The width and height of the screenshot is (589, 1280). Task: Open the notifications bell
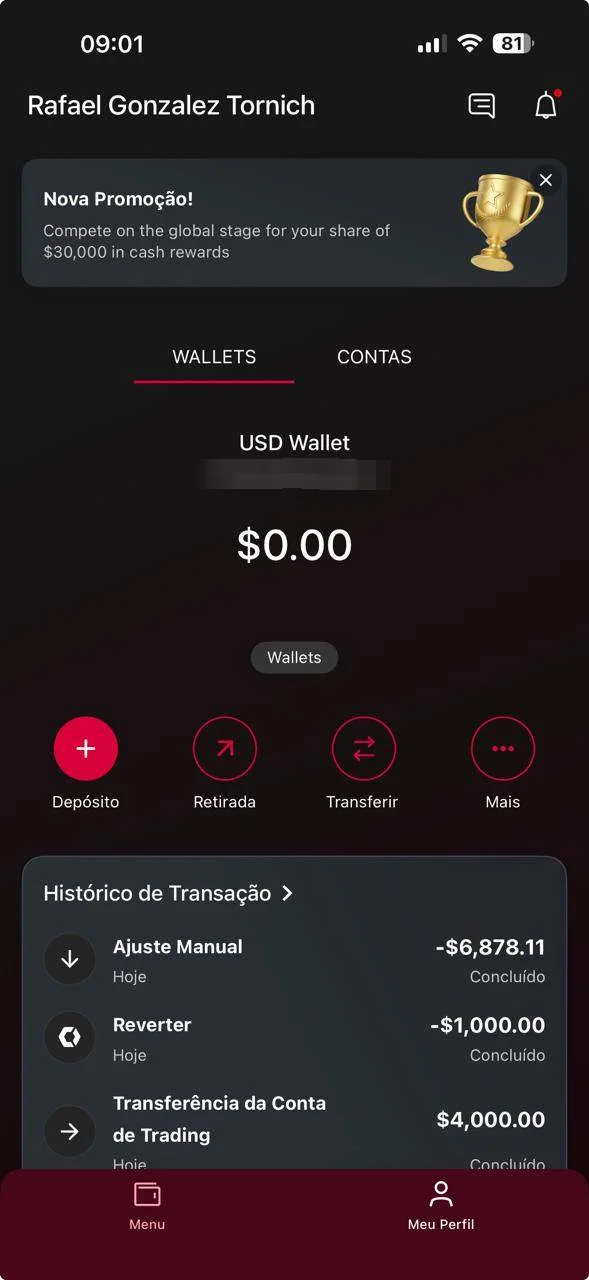[546, 105]
